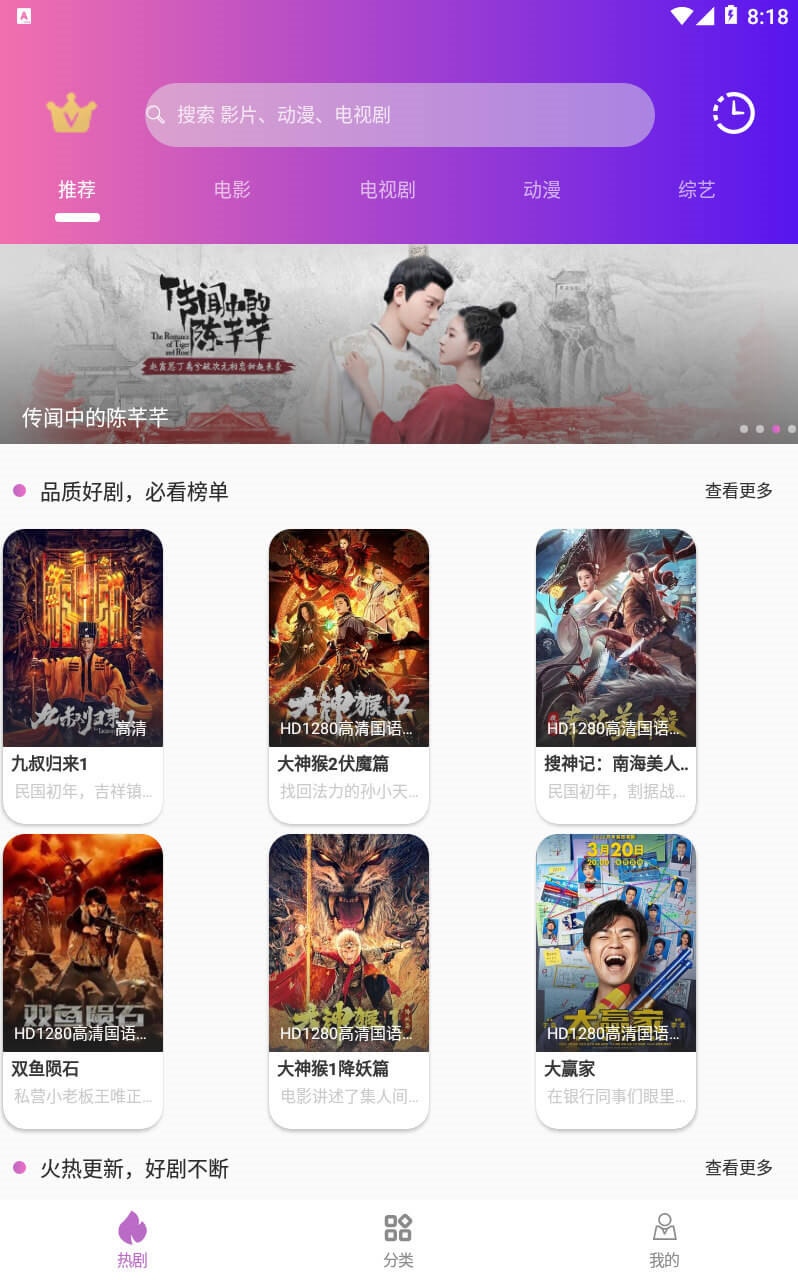Tap the search box for films and dramas
The image size is (798, 1280).
coord(400,115)
